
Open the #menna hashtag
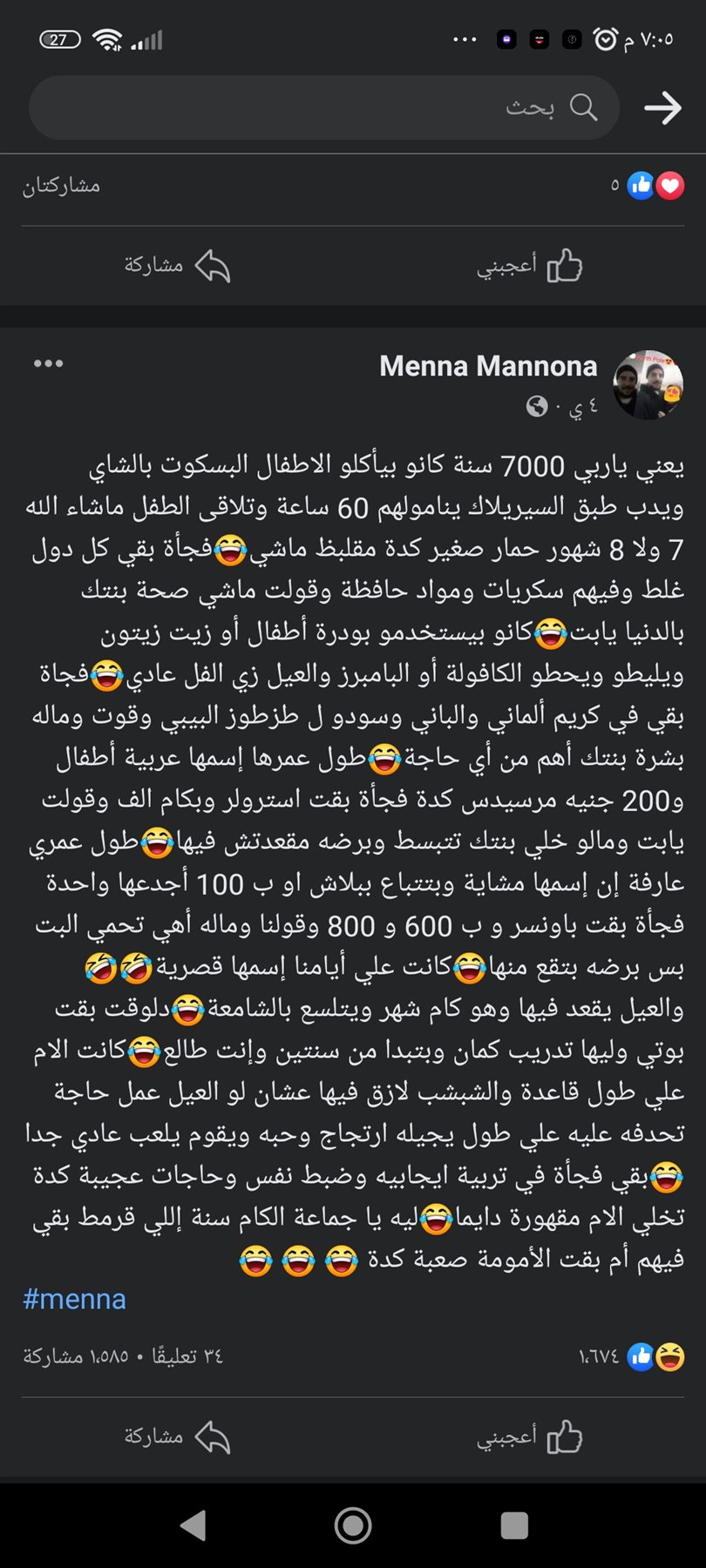(x=74, y=1299)
